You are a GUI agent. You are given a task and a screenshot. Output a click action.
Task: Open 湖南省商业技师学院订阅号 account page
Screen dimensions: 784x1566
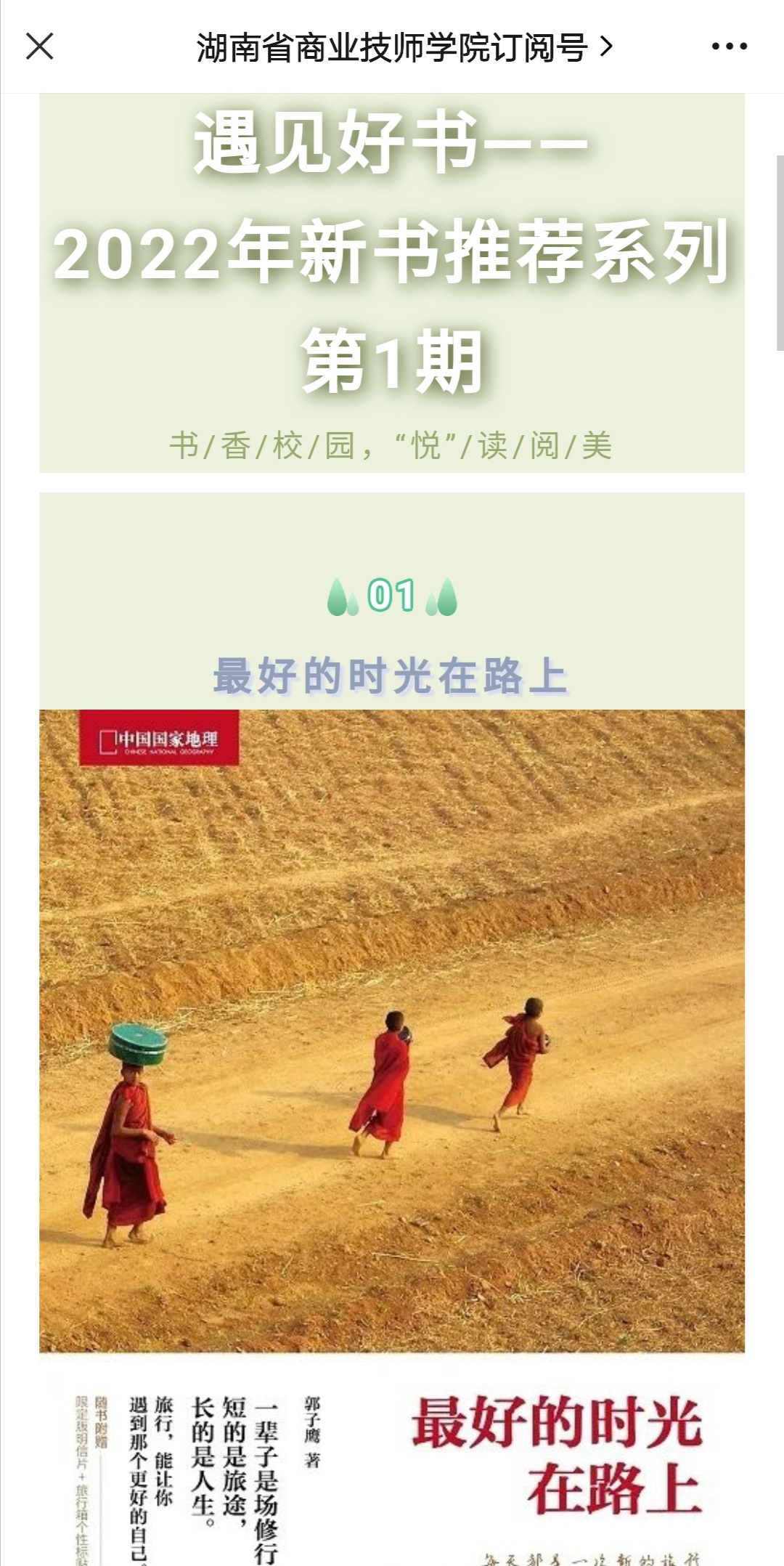(404, 48)
